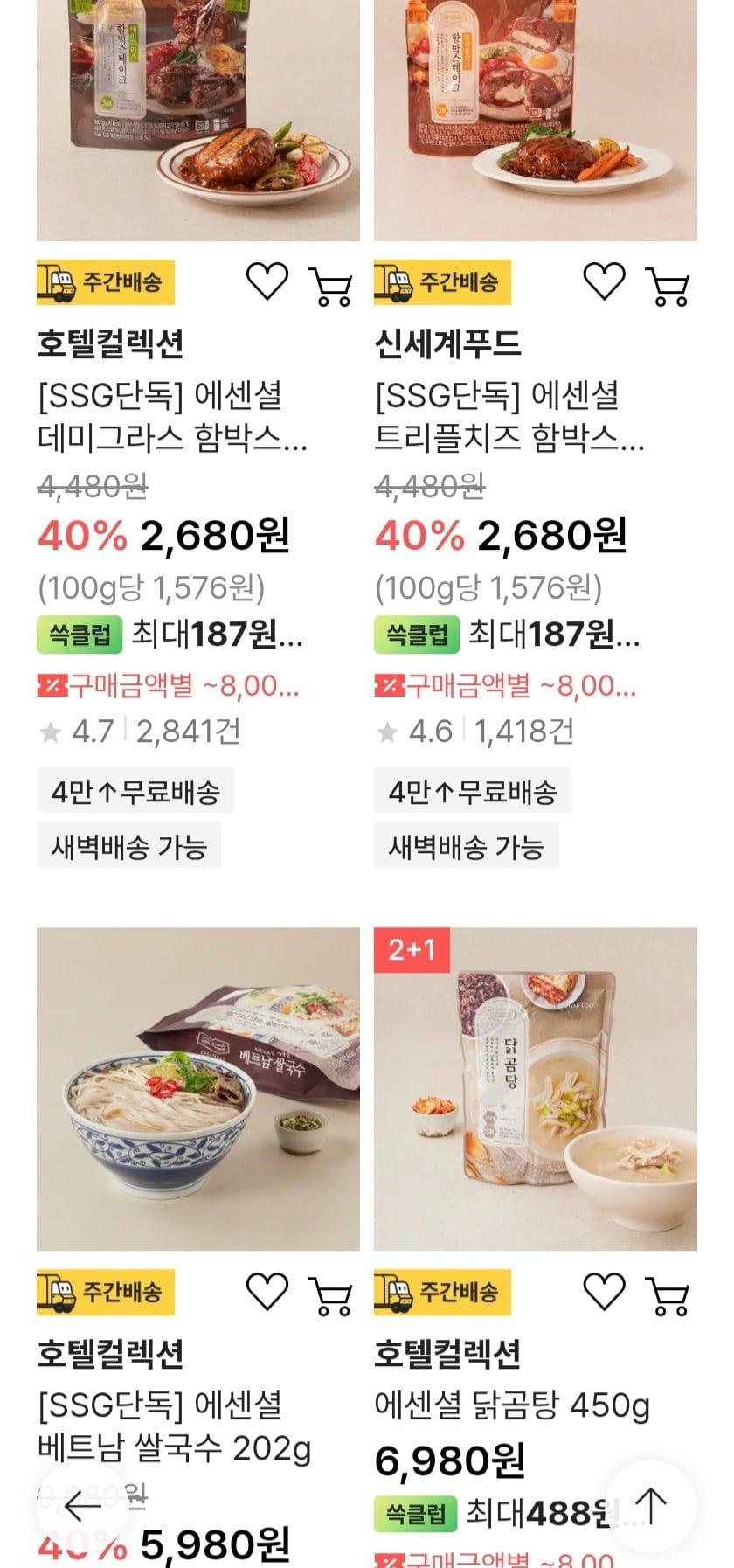Like the 데미그라스 함박스테이크 product
The image size is (734, 1568).
point(267,282)
